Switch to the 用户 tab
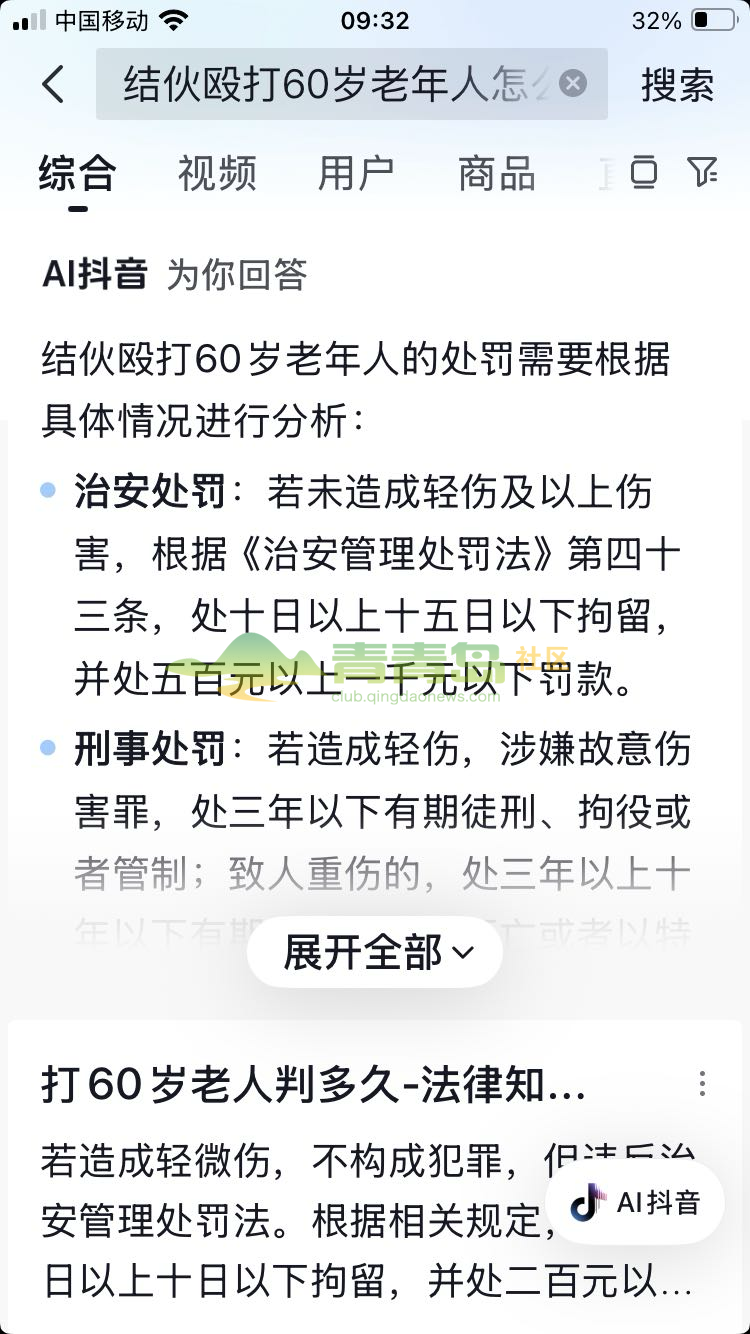Image resolution: width=750 pixels, height=1334 pixels. coord(356,174)
